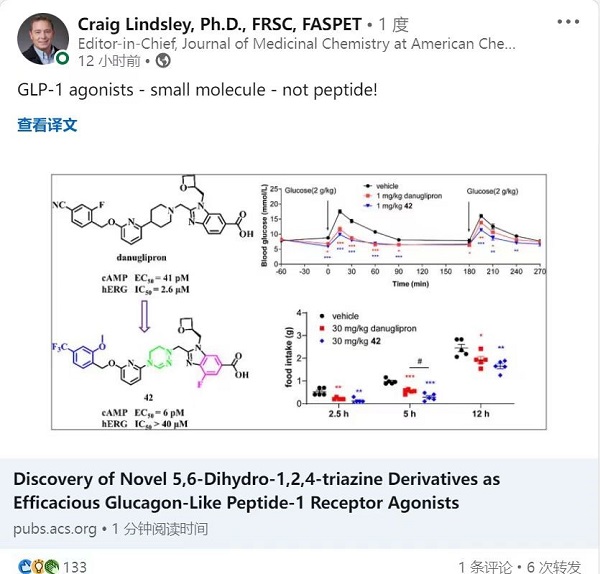View the 6 次转发 reposts
Screen dimensions: 600x574
[554, 567]
